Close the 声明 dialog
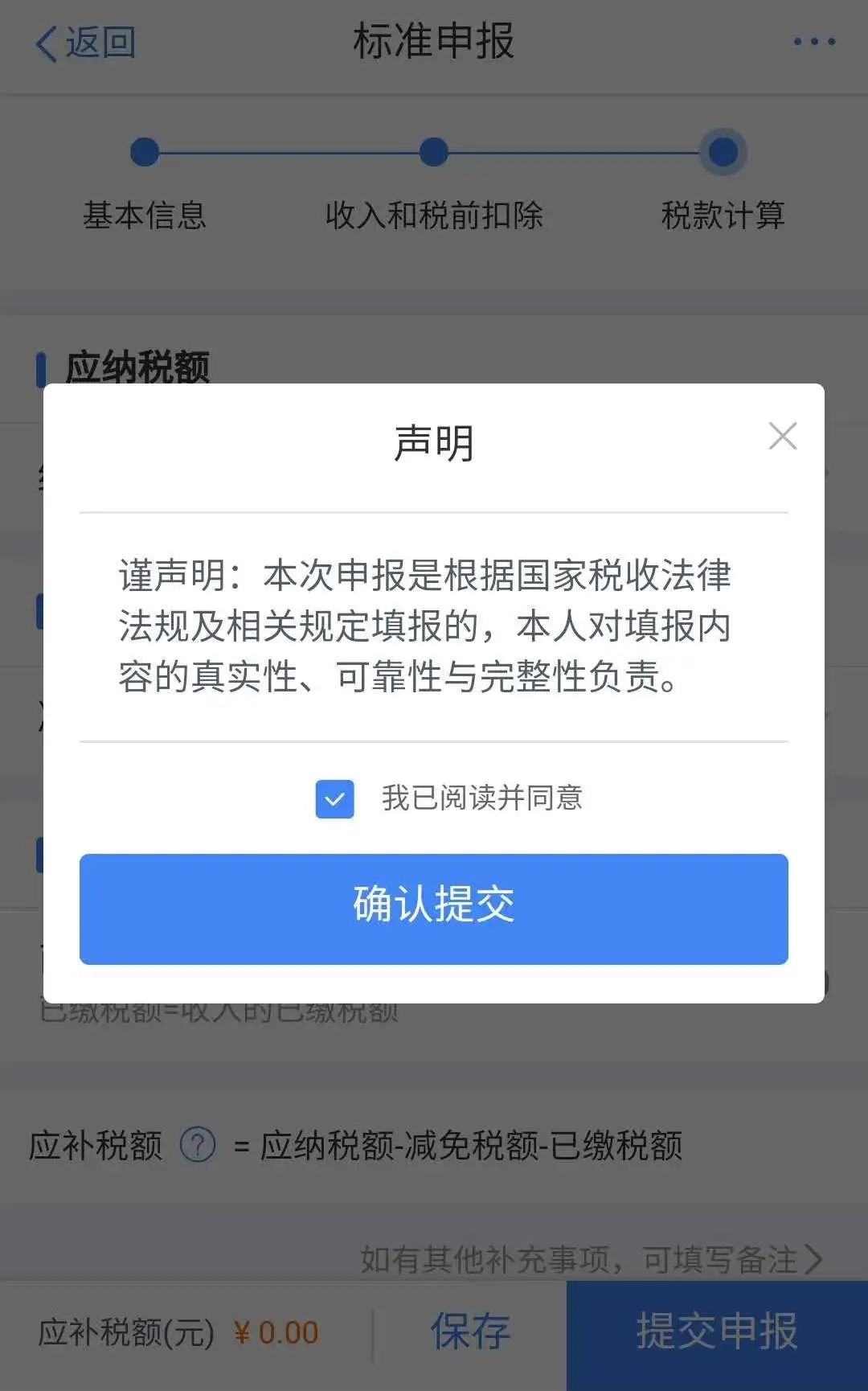 pyautogui.click(x=782, y=436)
